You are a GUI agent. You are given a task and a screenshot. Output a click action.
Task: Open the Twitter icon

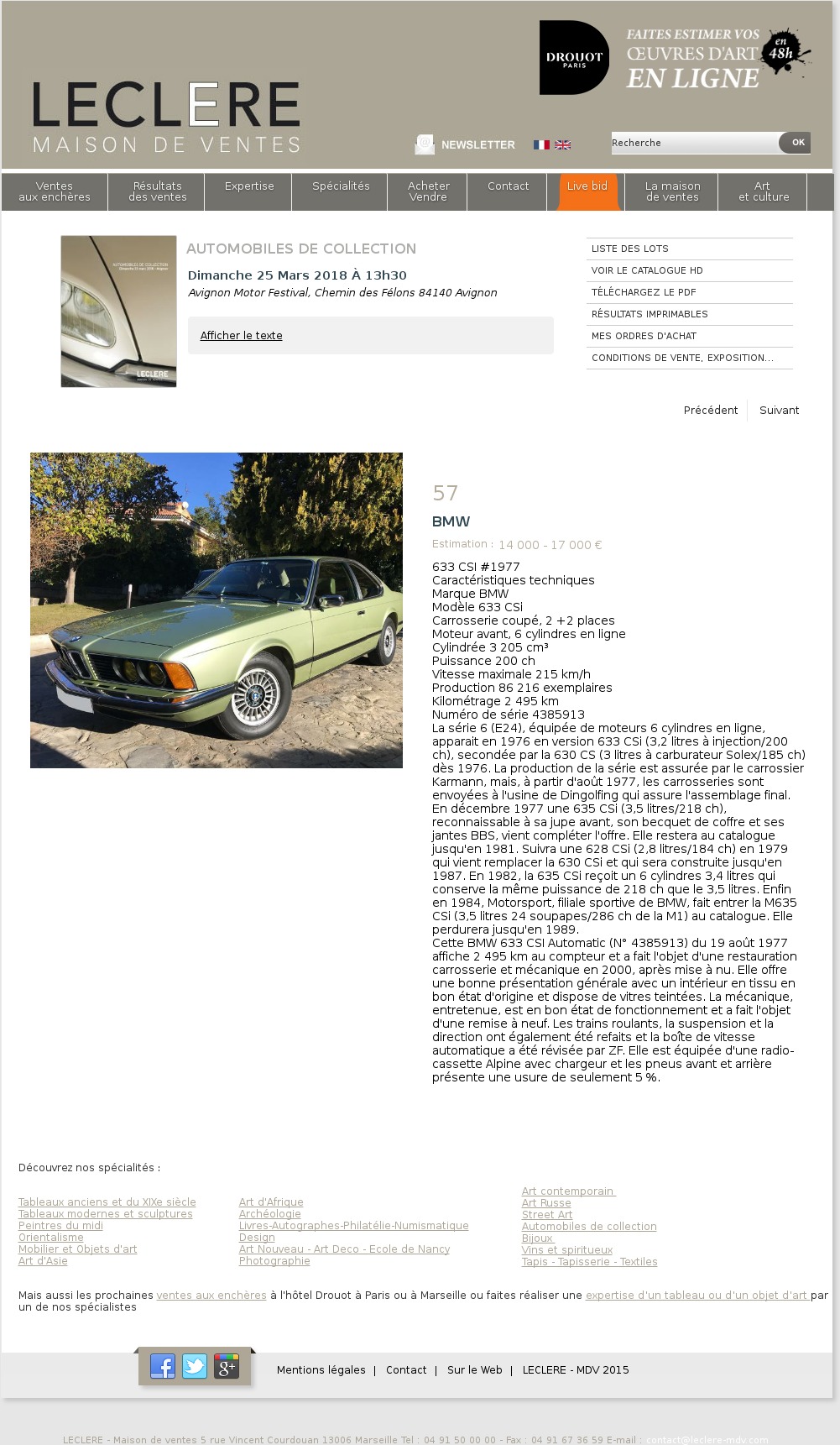[195, 1366]
